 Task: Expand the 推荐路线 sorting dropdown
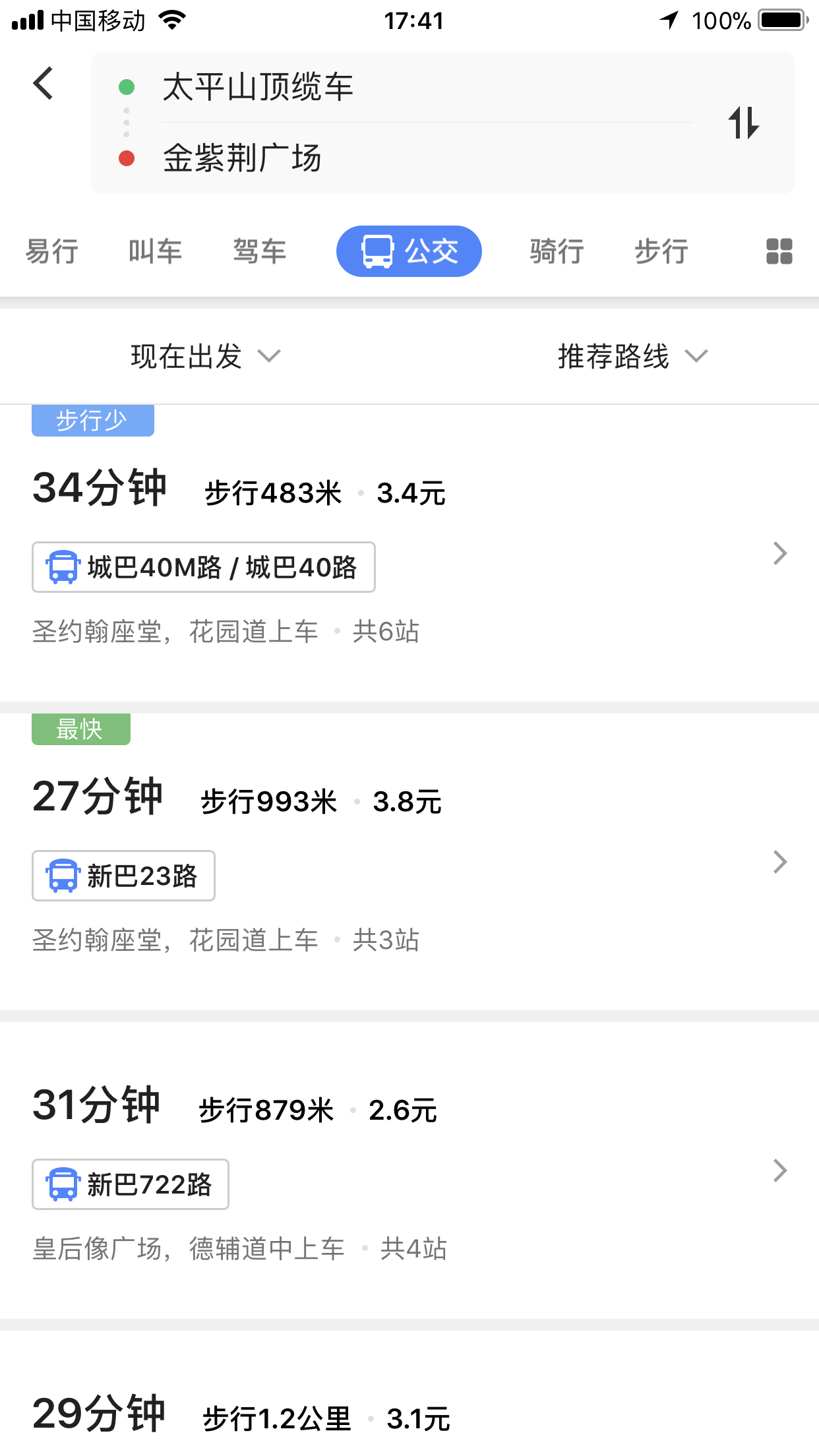pos(632,356)
